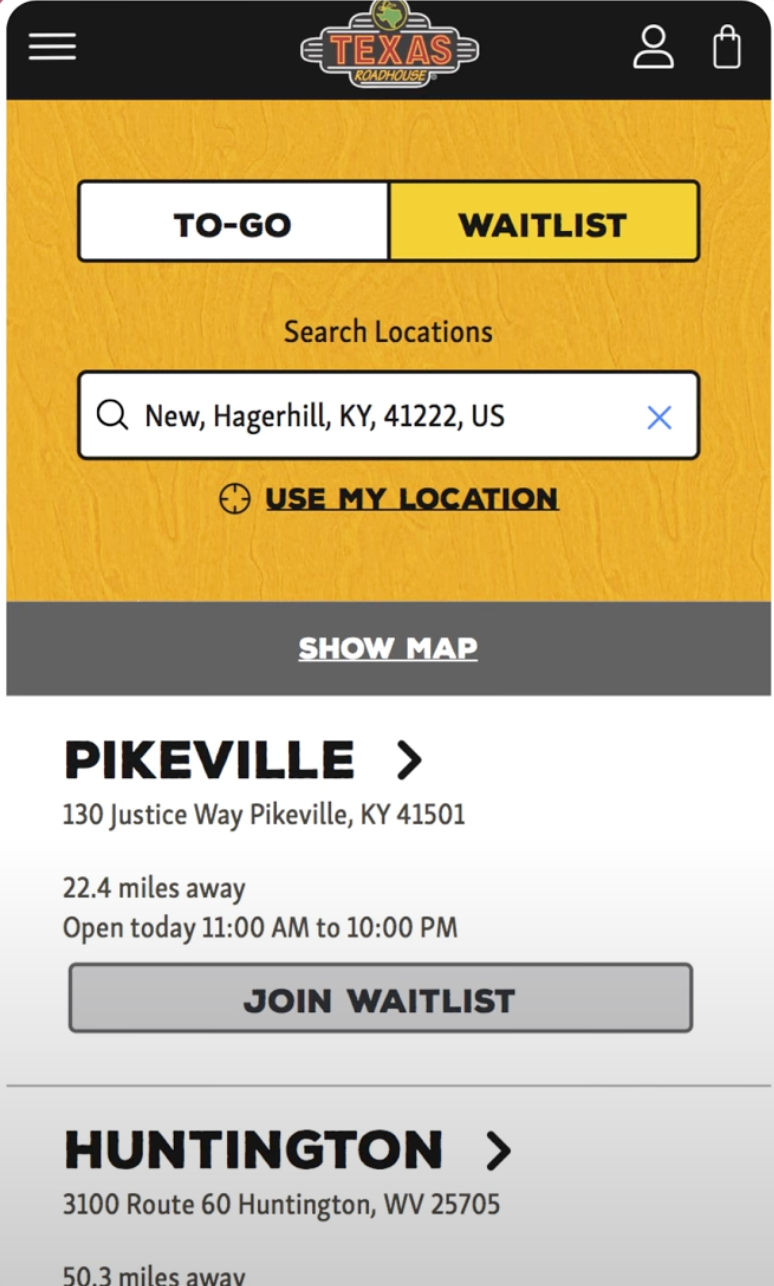Open Huntington location details
This screenshot has height=1286, width=774.
(287, 1151)
